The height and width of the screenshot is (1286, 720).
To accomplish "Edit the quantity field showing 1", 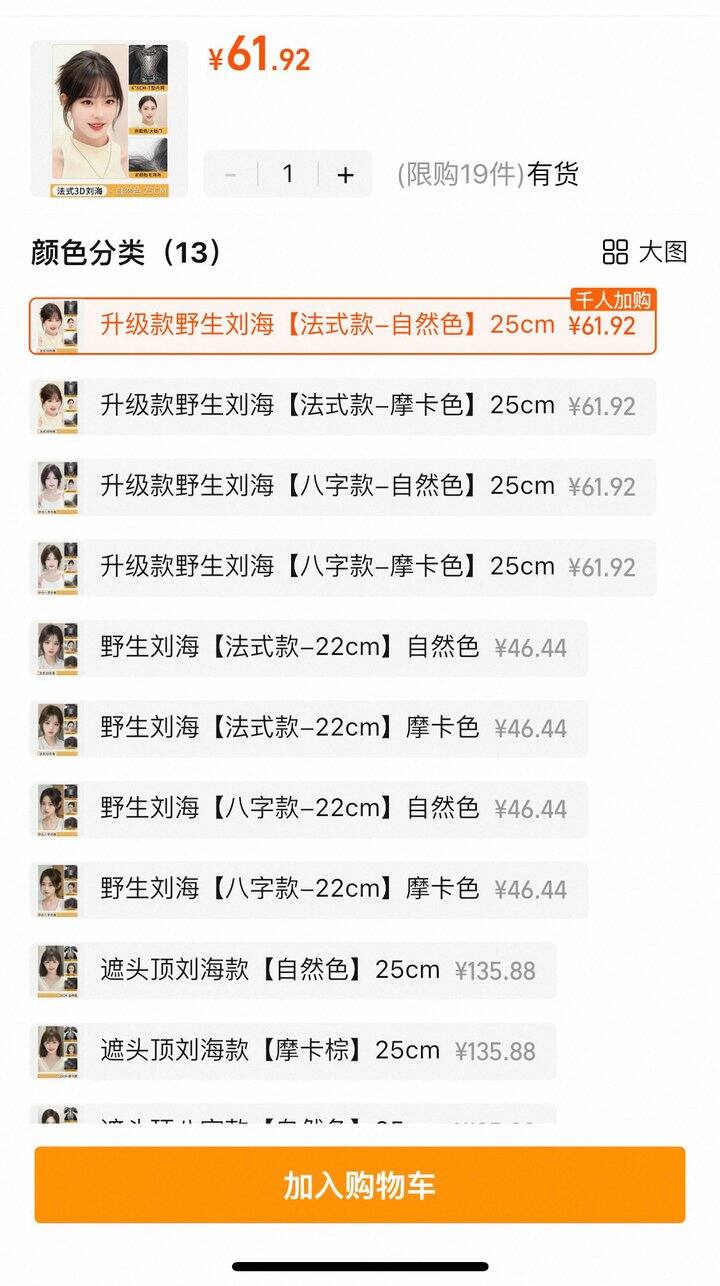I will [x=288, y=175].
